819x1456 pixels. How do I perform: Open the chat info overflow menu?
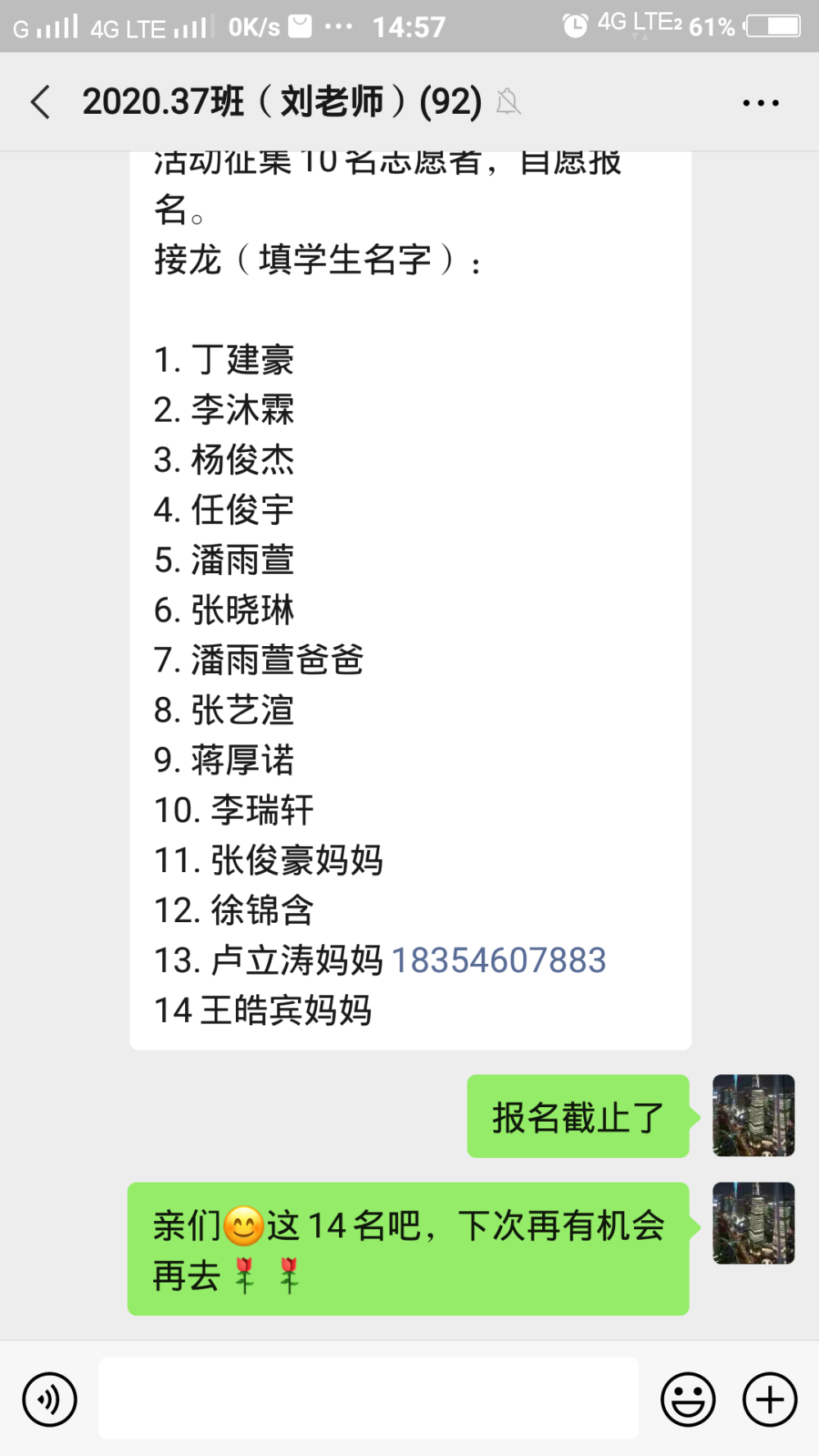[760, 103]
